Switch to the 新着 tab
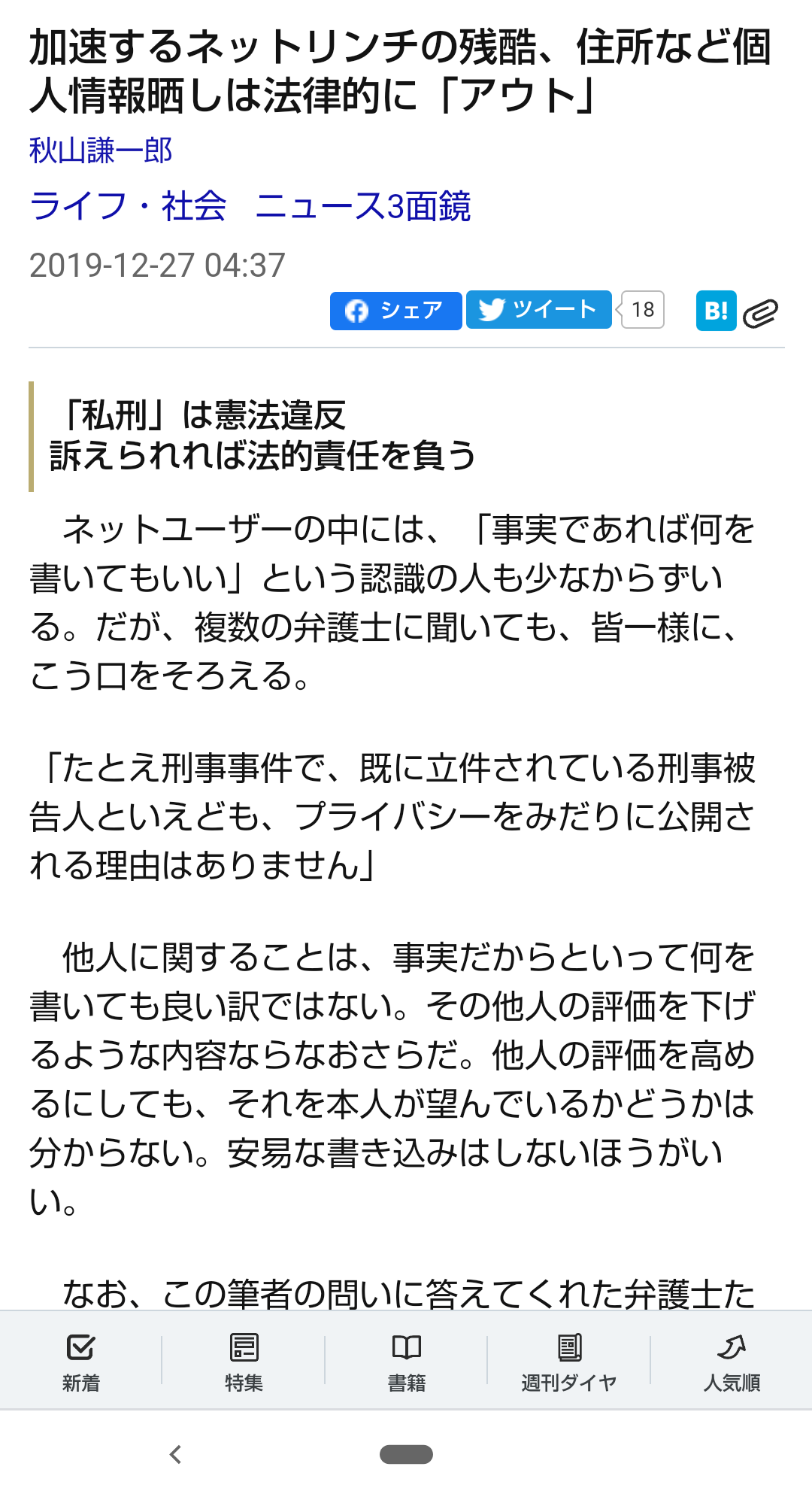The height and width of the screenshot is (1500, 812). pyautogui.click(x=80, y=1361)
